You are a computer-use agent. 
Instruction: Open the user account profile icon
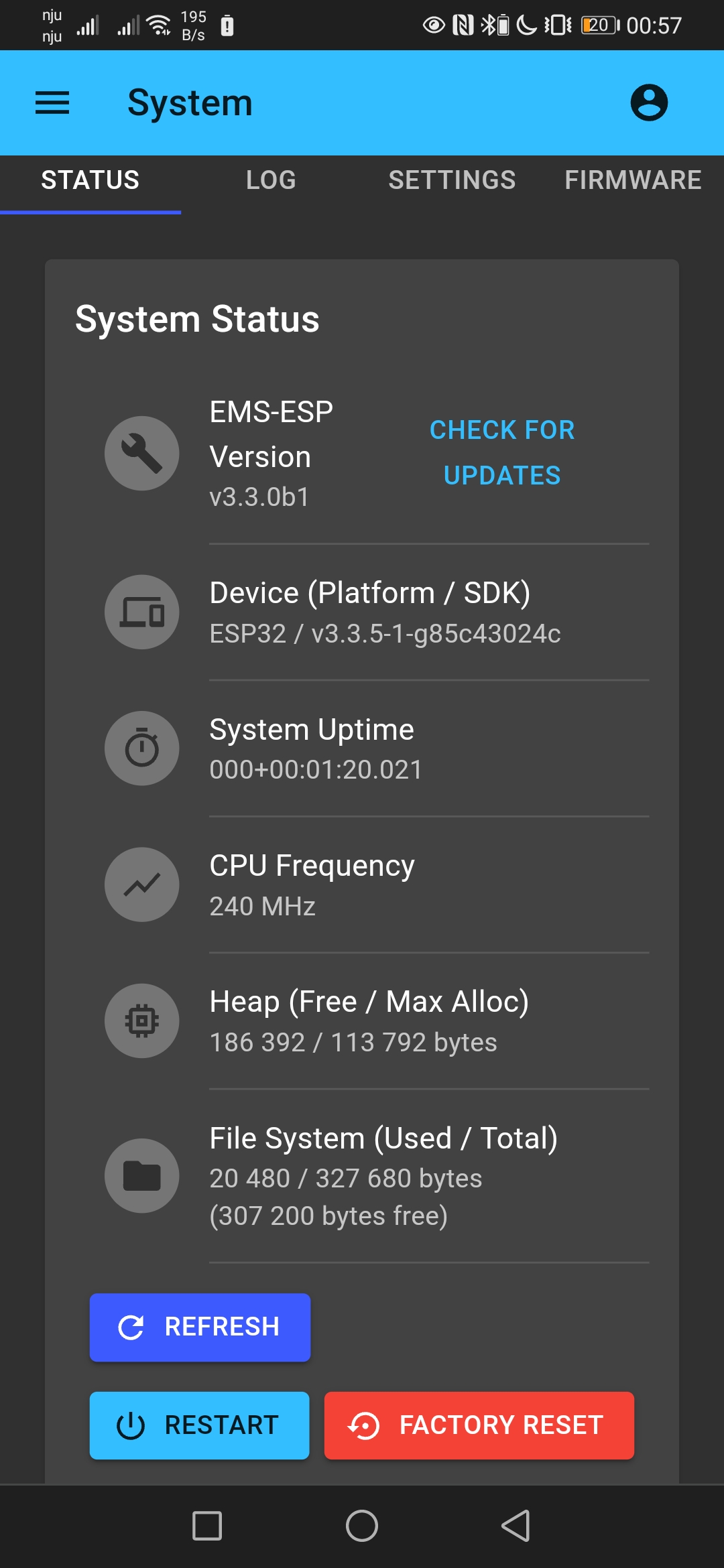pyautogui.click(x=648, y=102)
